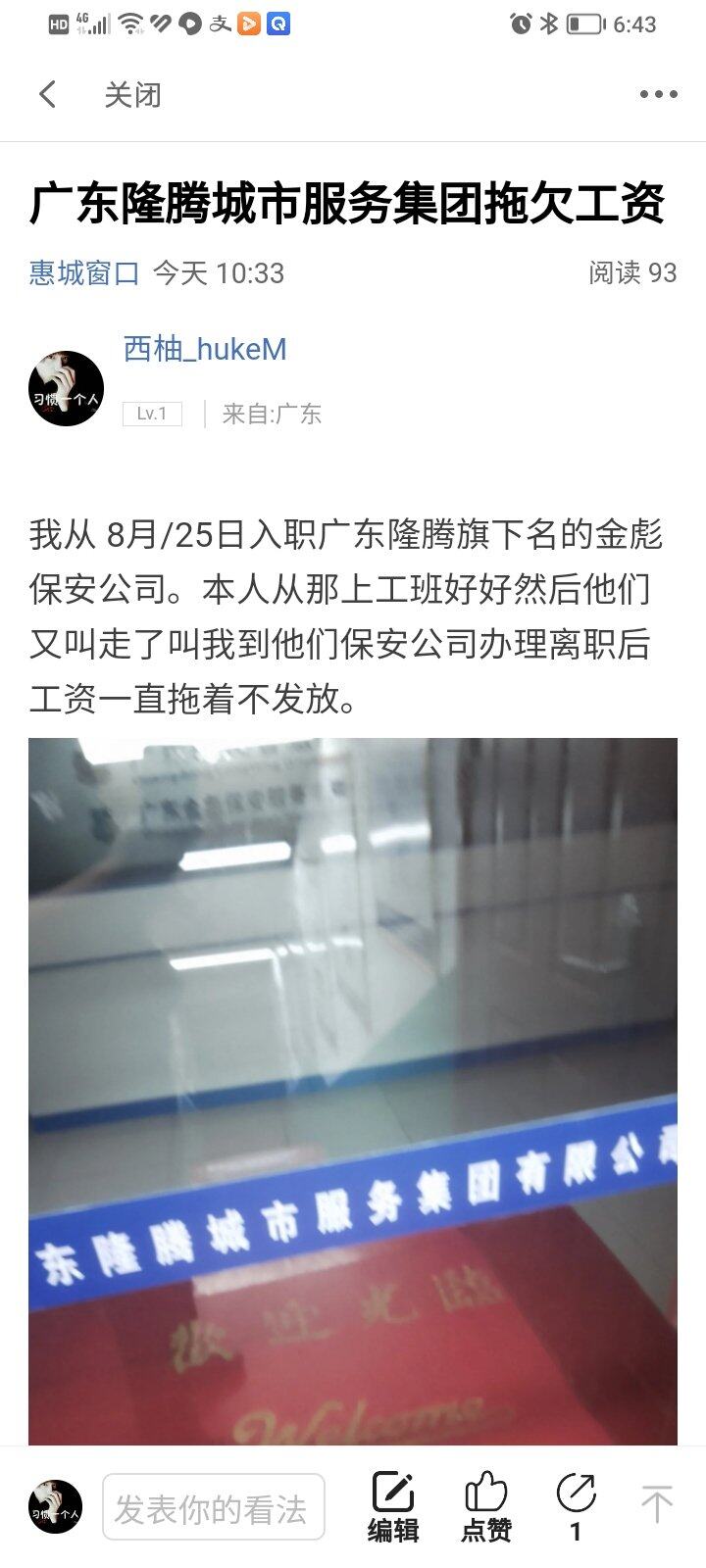The image size is (706, 1568).
Task: Tap the author's avatar next to 西柚_hukeM
Action: coord(66,389)
